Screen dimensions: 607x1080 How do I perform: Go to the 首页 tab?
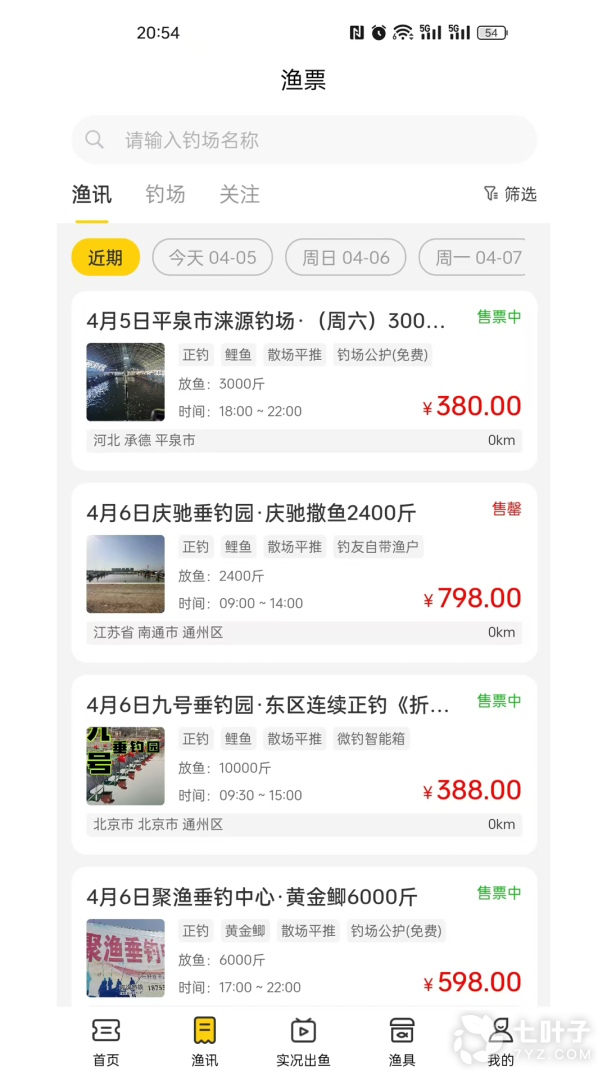click(106, 1040)
